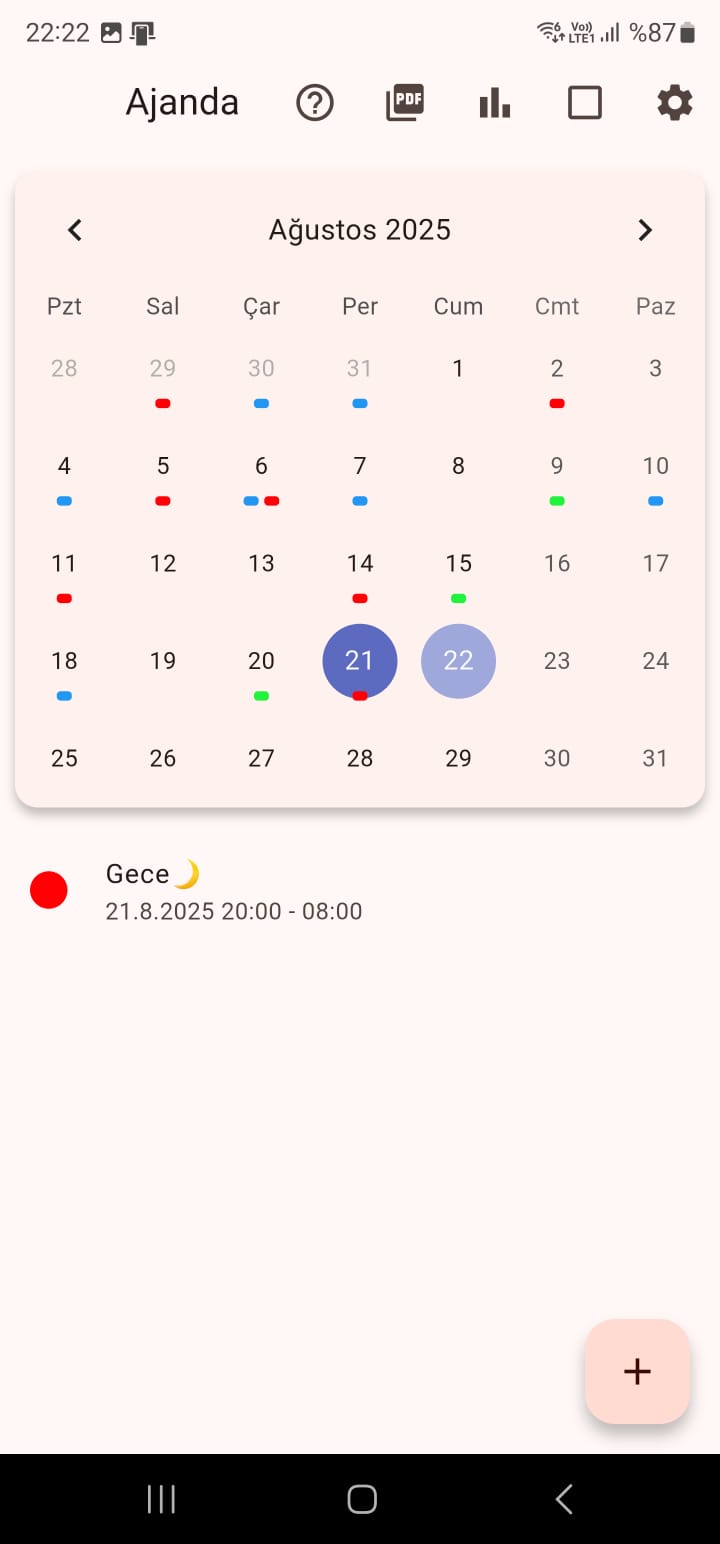Advance to September using right chevron
The image size is (720, 1544).
(645, 230)
